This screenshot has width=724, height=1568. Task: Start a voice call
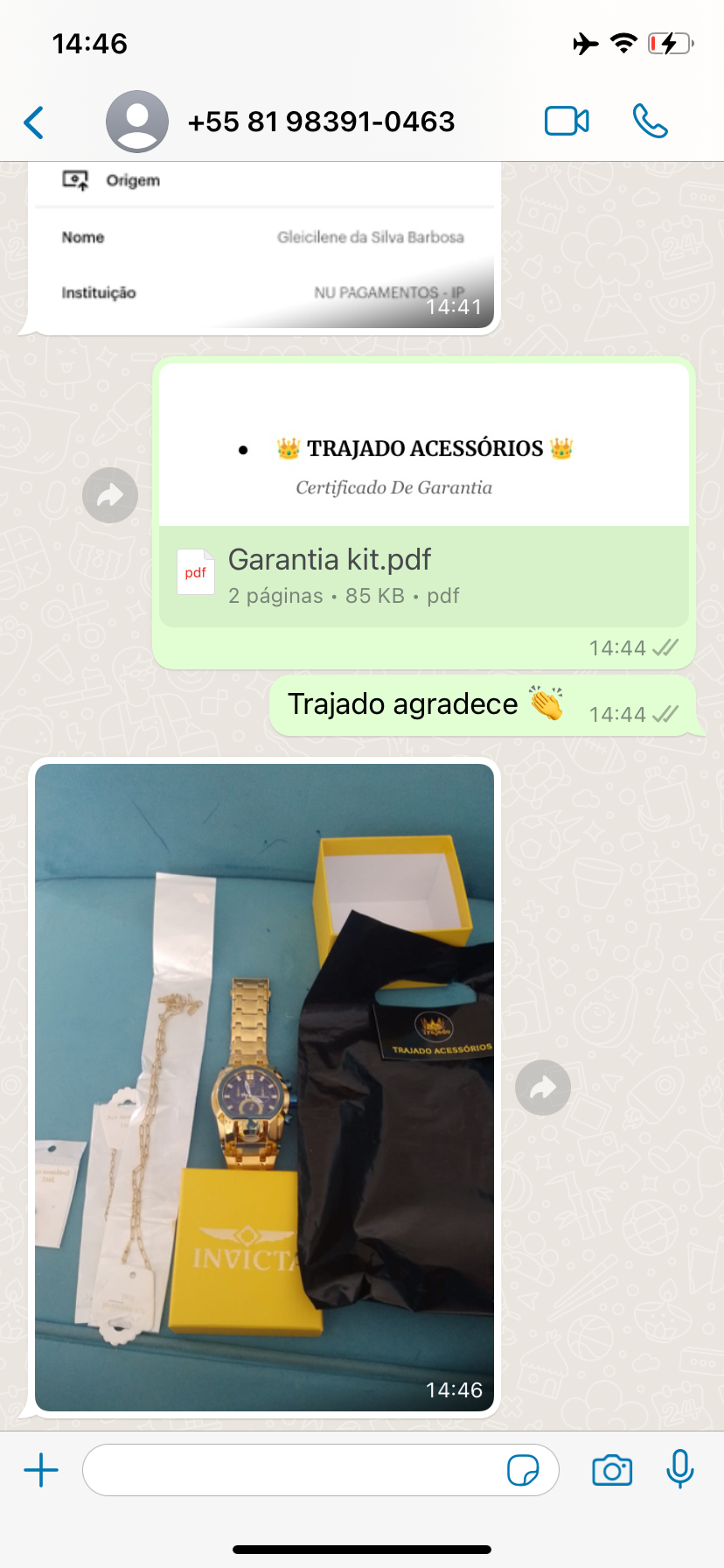[x=650, y=122]
